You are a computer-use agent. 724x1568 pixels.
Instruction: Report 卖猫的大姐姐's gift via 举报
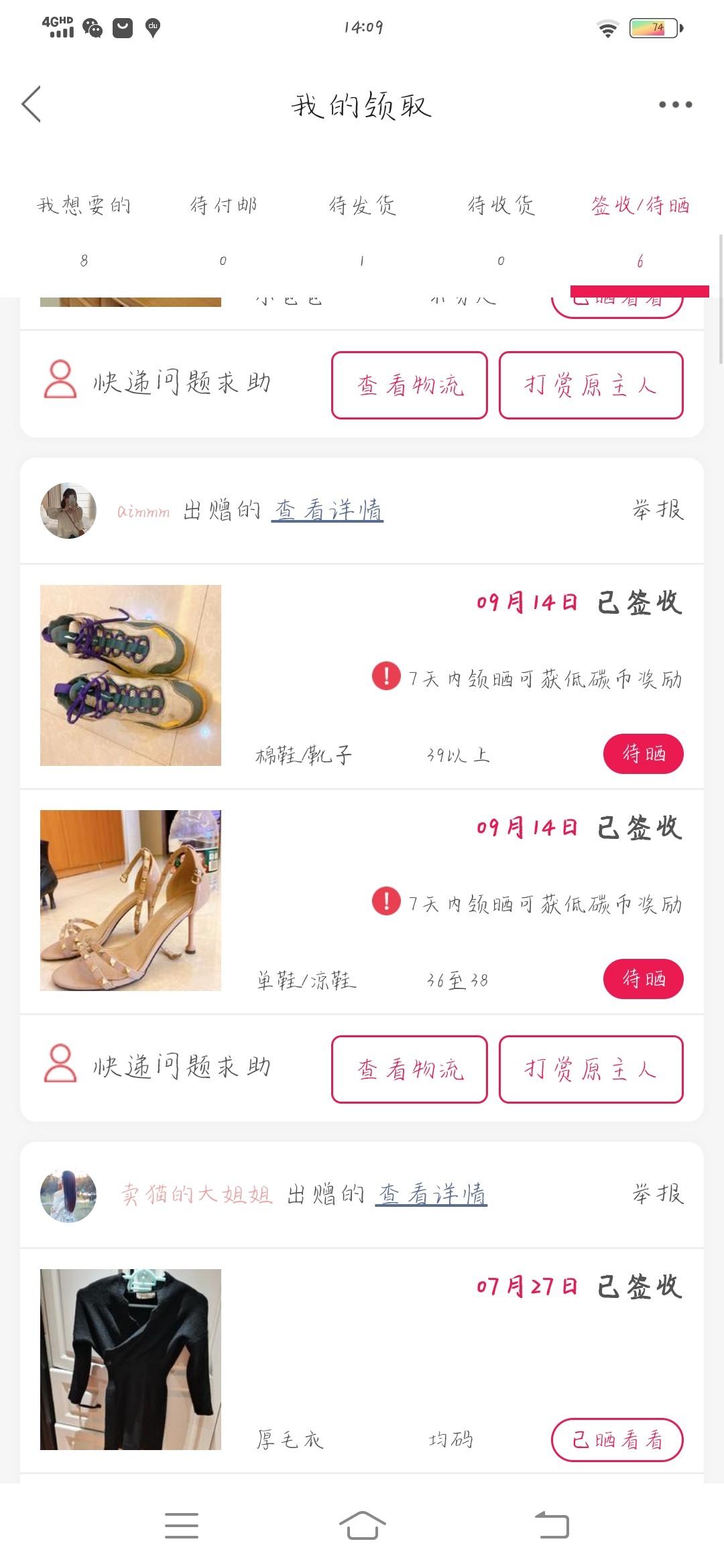(658, 1194)
